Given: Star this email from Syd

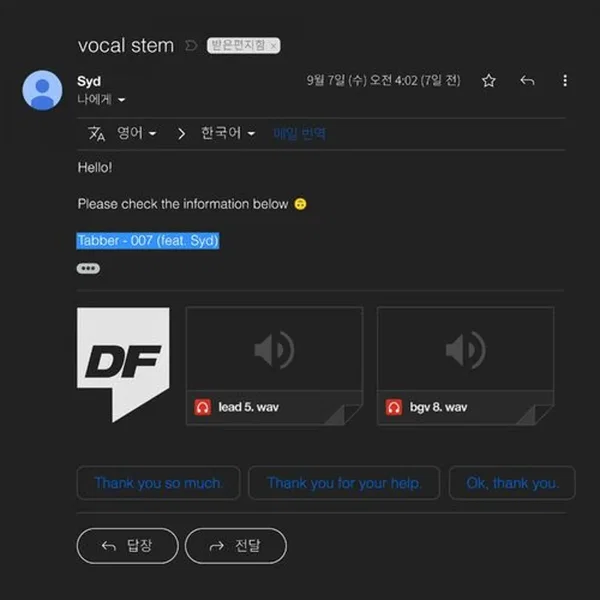Looking at the screenshot, I should coord(488,81).
